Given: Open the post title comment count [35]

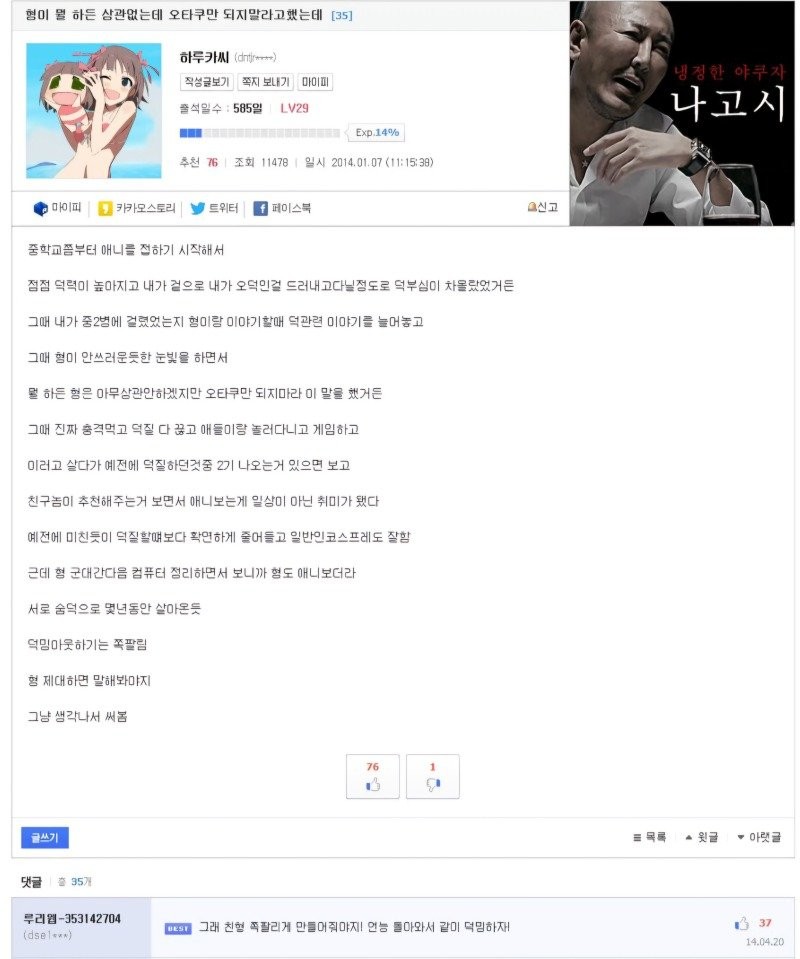Looking at the screenshot, I should 341,15.
